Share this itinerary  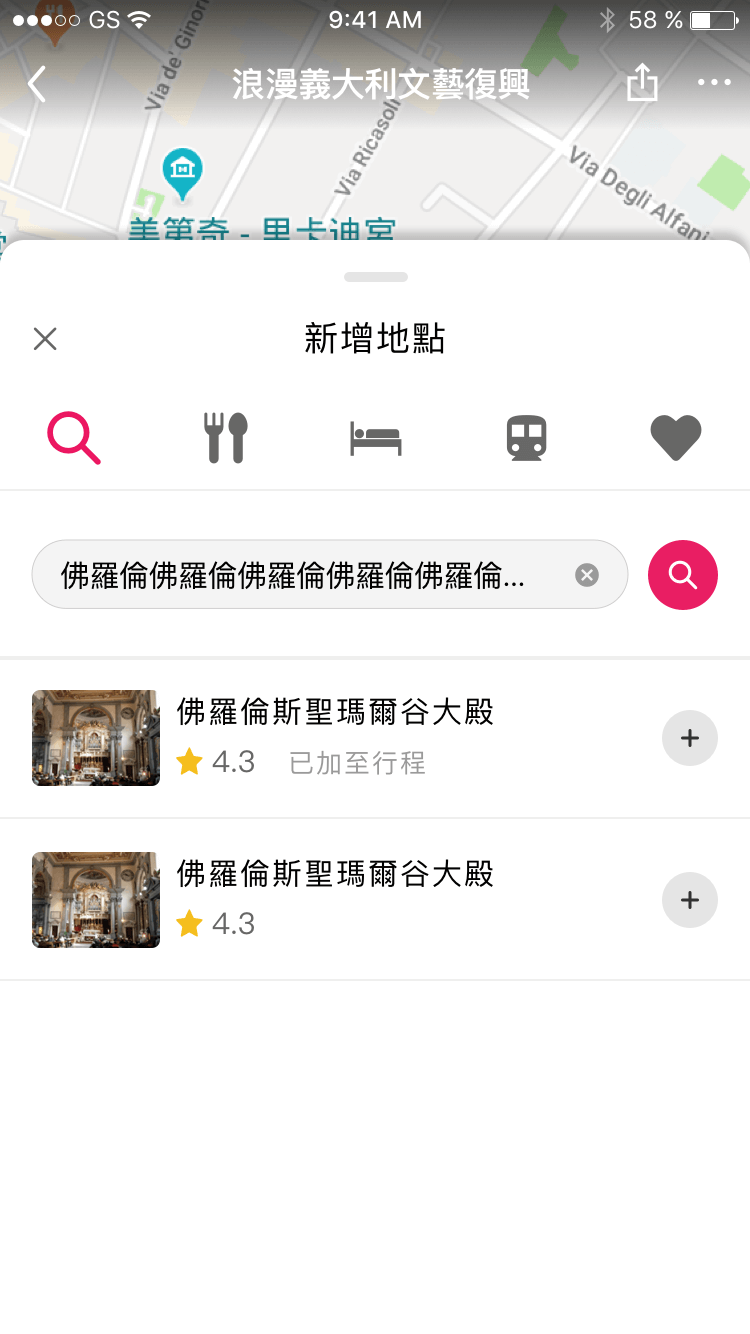click(x=642, y=83)
